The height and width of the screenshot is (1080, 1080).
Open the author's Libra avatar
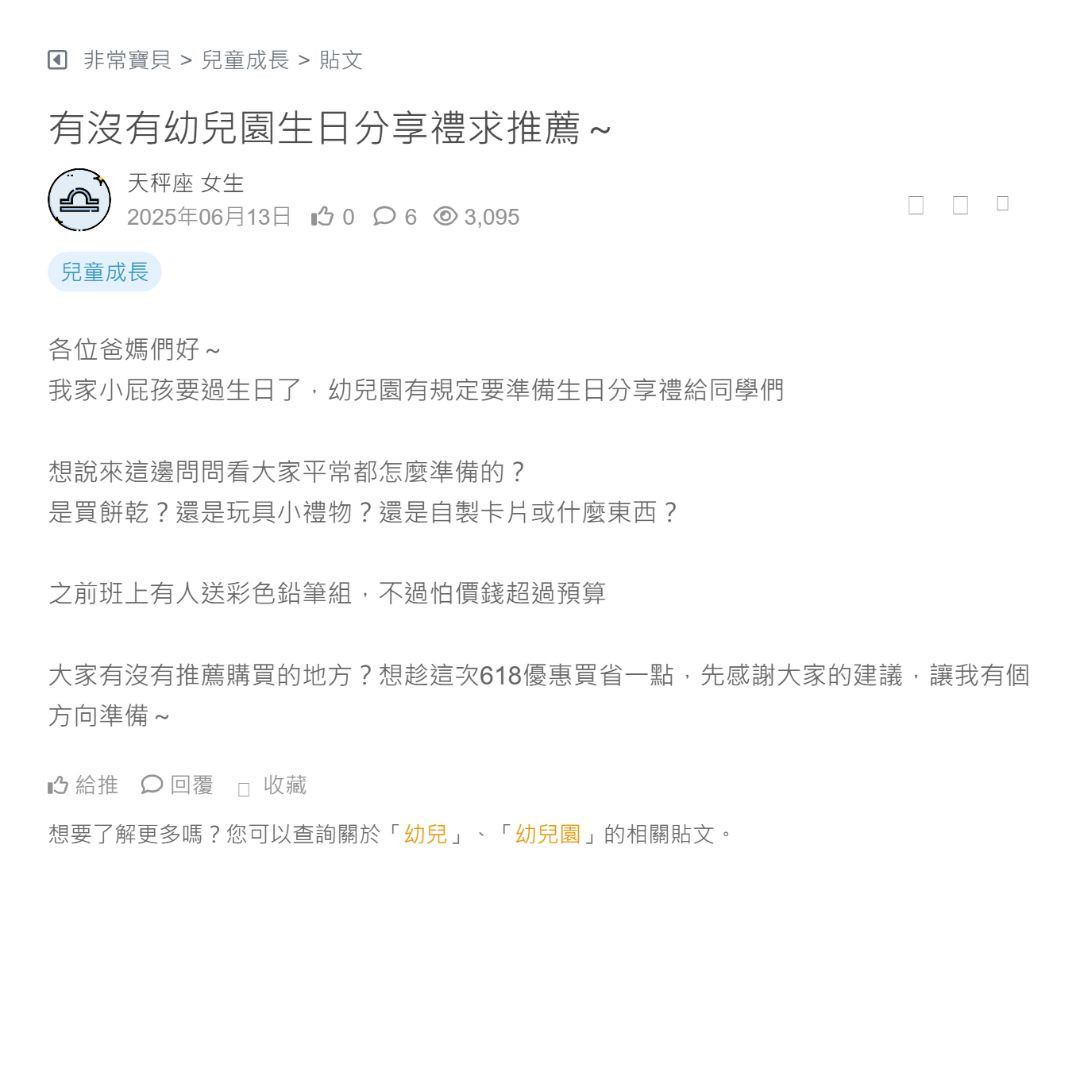pyautogui.click(x=79, y=200)
